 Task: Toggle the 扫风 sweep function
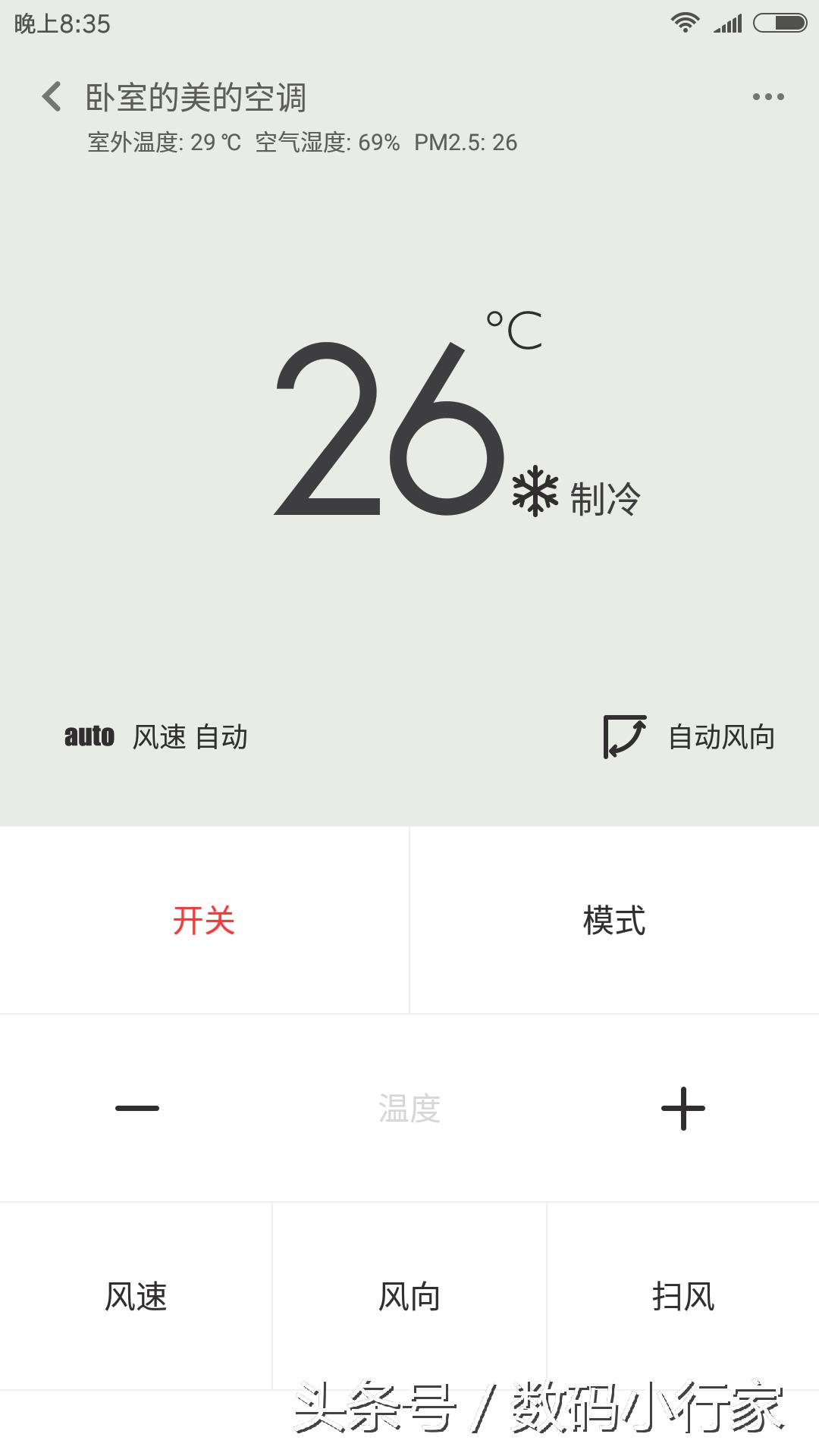[x=683, y=1296]
